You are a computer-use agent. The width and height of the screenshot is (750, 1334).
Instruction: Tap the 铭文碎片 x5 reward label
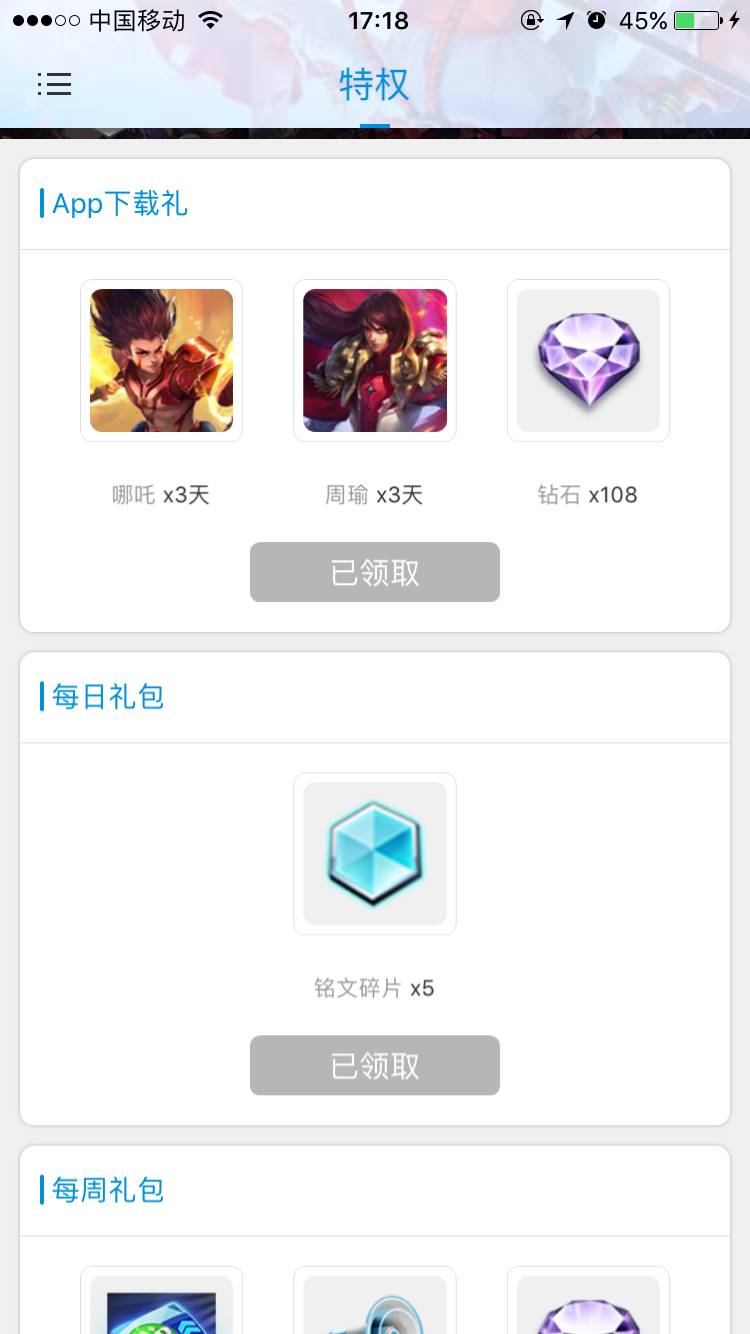[x=374, y=988]
